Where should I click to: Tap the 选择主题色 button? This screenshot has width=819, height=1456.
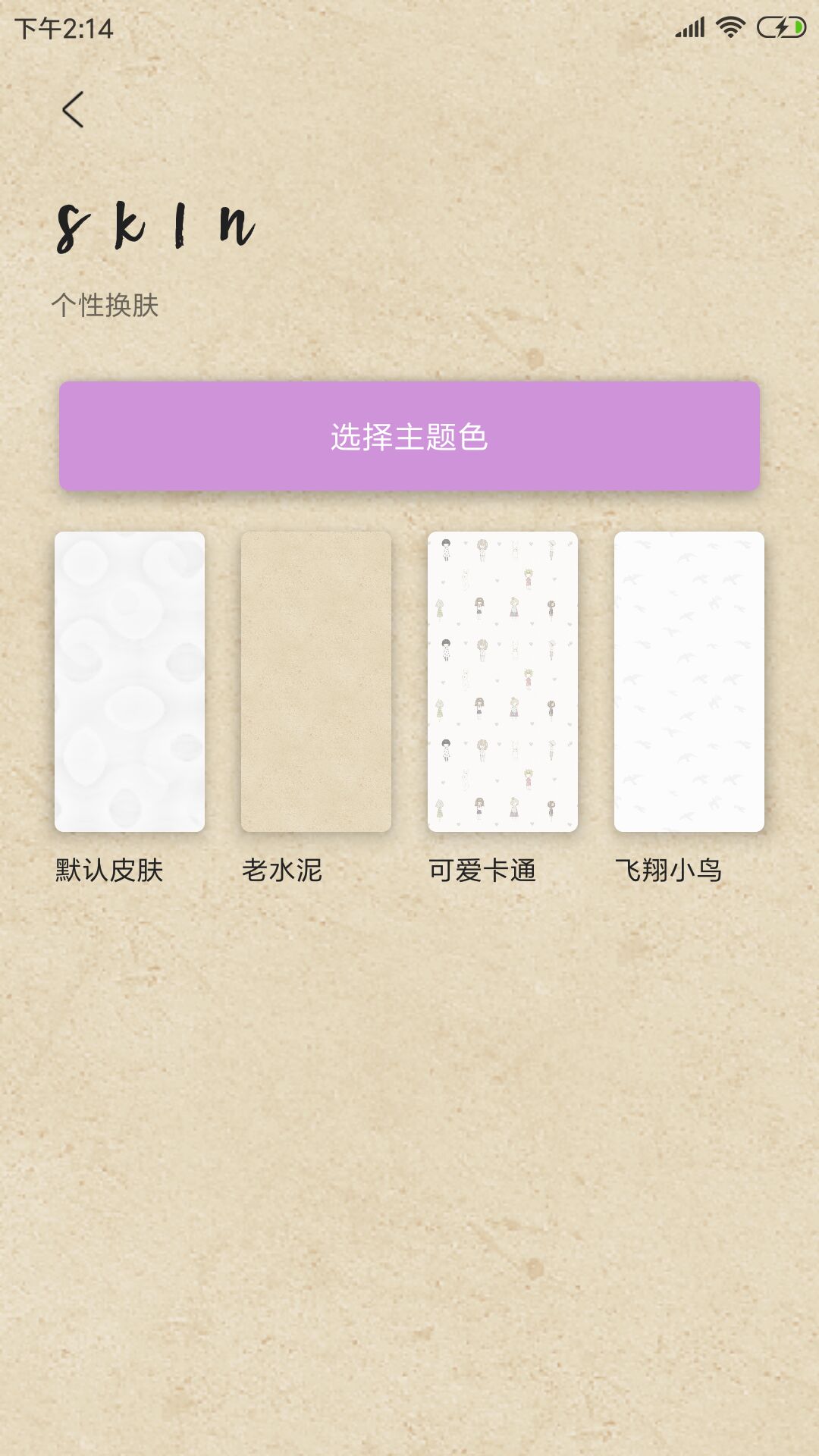pos(409,436)
